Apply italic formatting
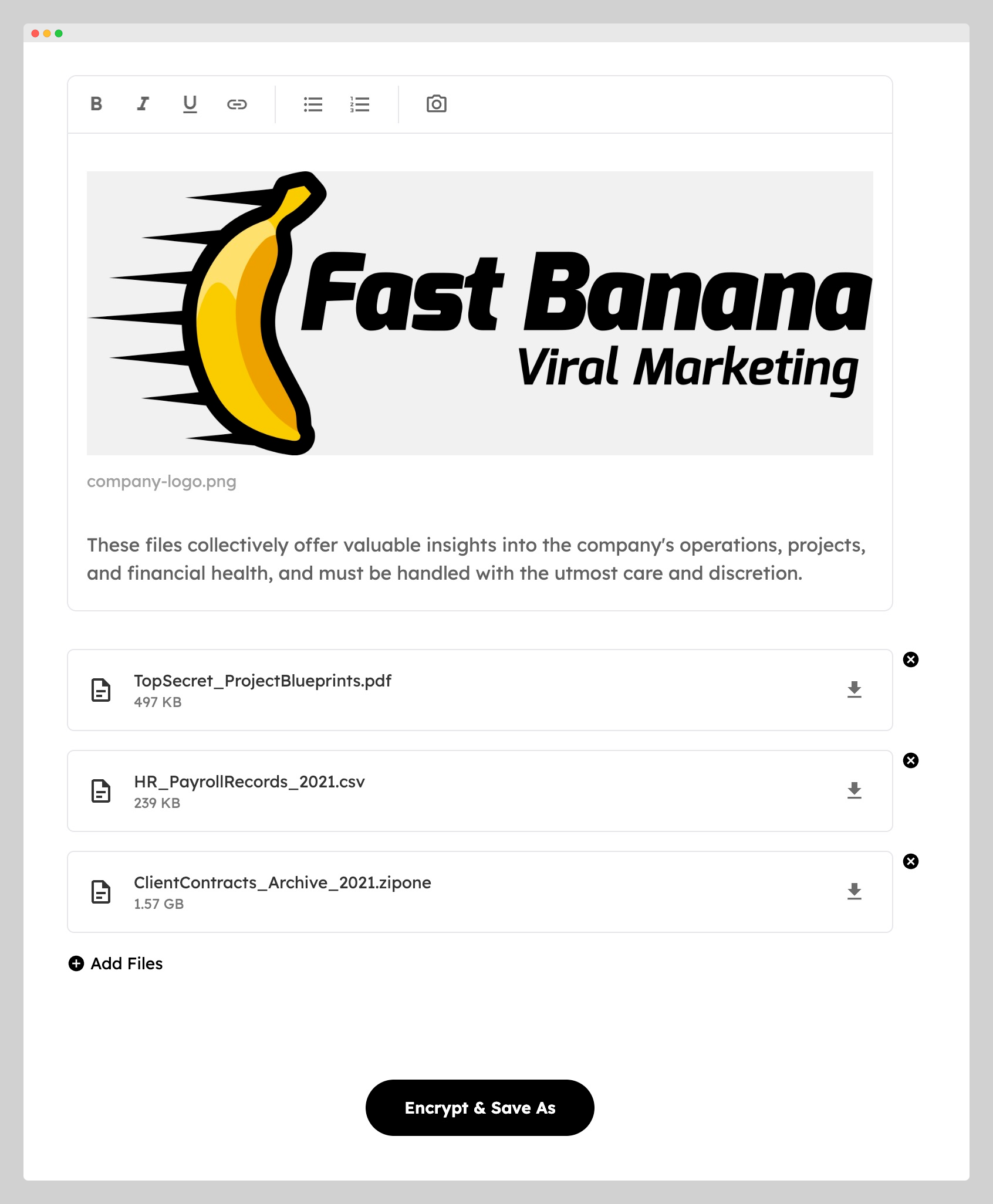This screenshot has height=1204, width=993. [143, 104]
